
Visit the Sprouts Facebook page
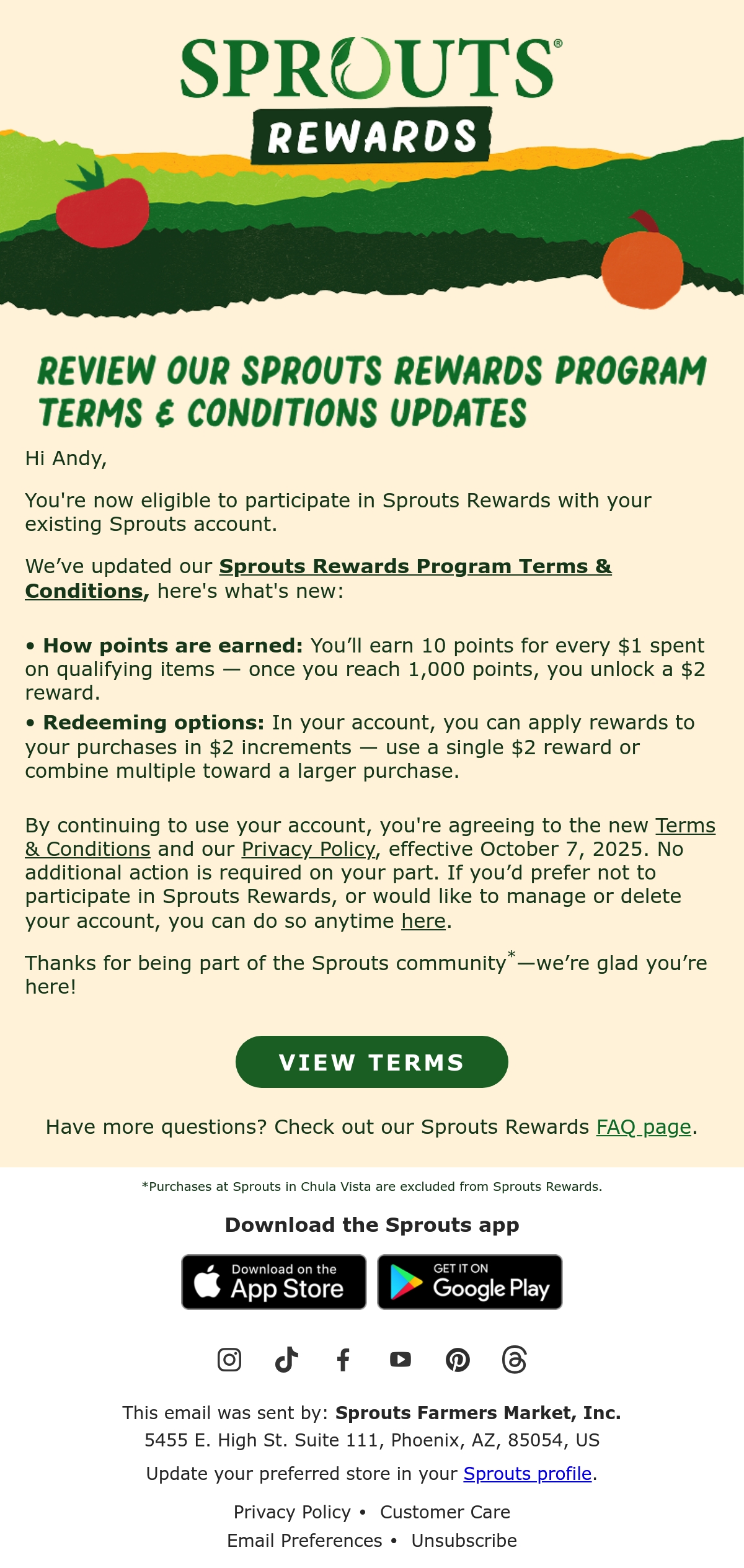pos(343,1360)
